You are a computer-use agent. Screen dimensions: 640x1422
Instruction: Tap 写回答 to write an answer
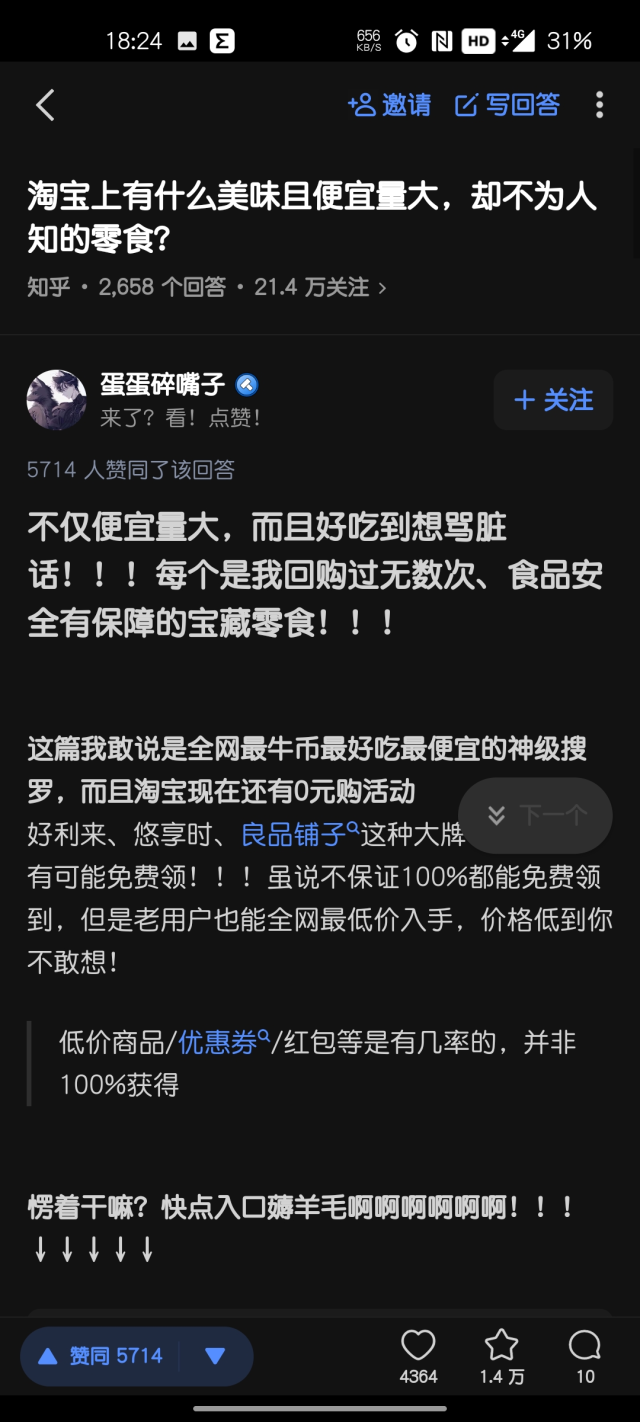tap(507, 105)
